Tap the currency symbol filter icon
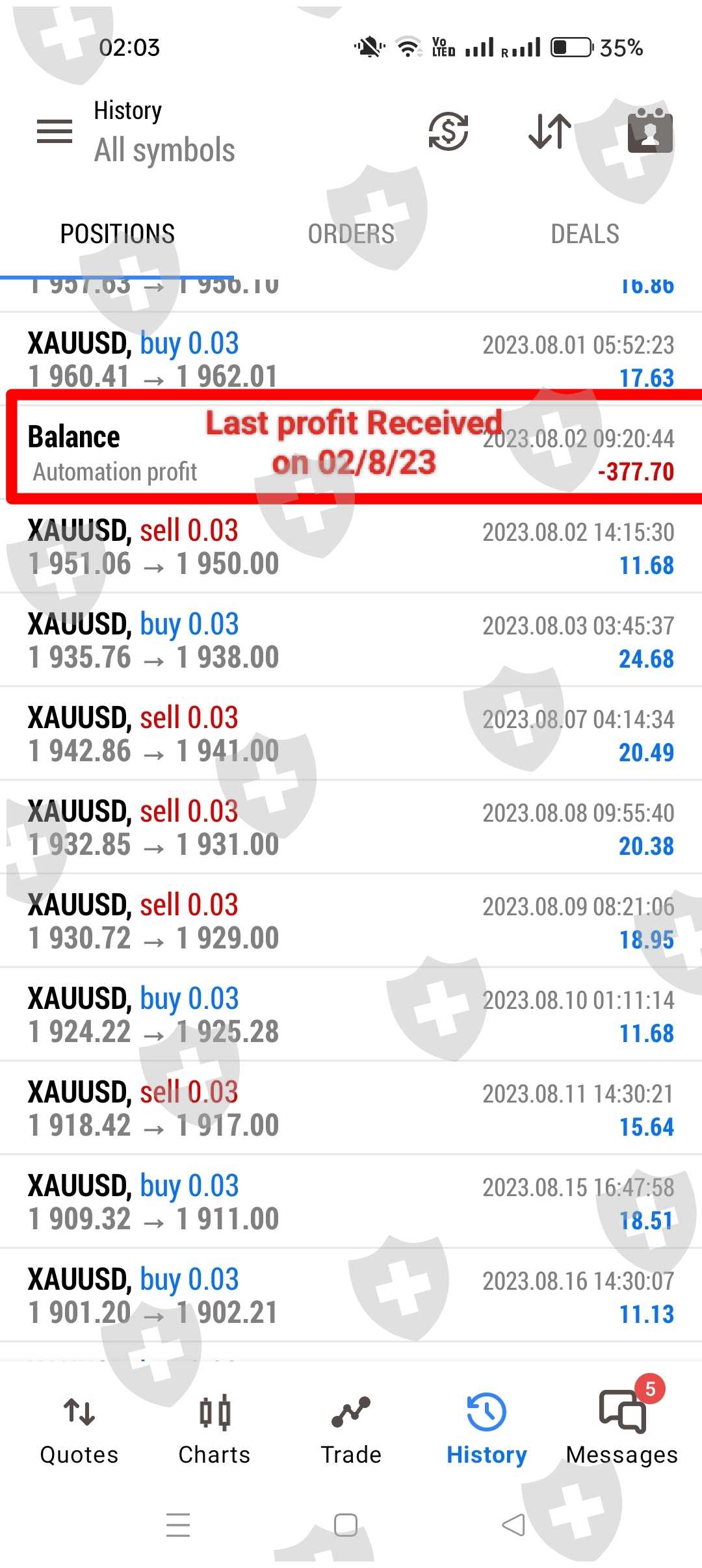 (448, 131)
